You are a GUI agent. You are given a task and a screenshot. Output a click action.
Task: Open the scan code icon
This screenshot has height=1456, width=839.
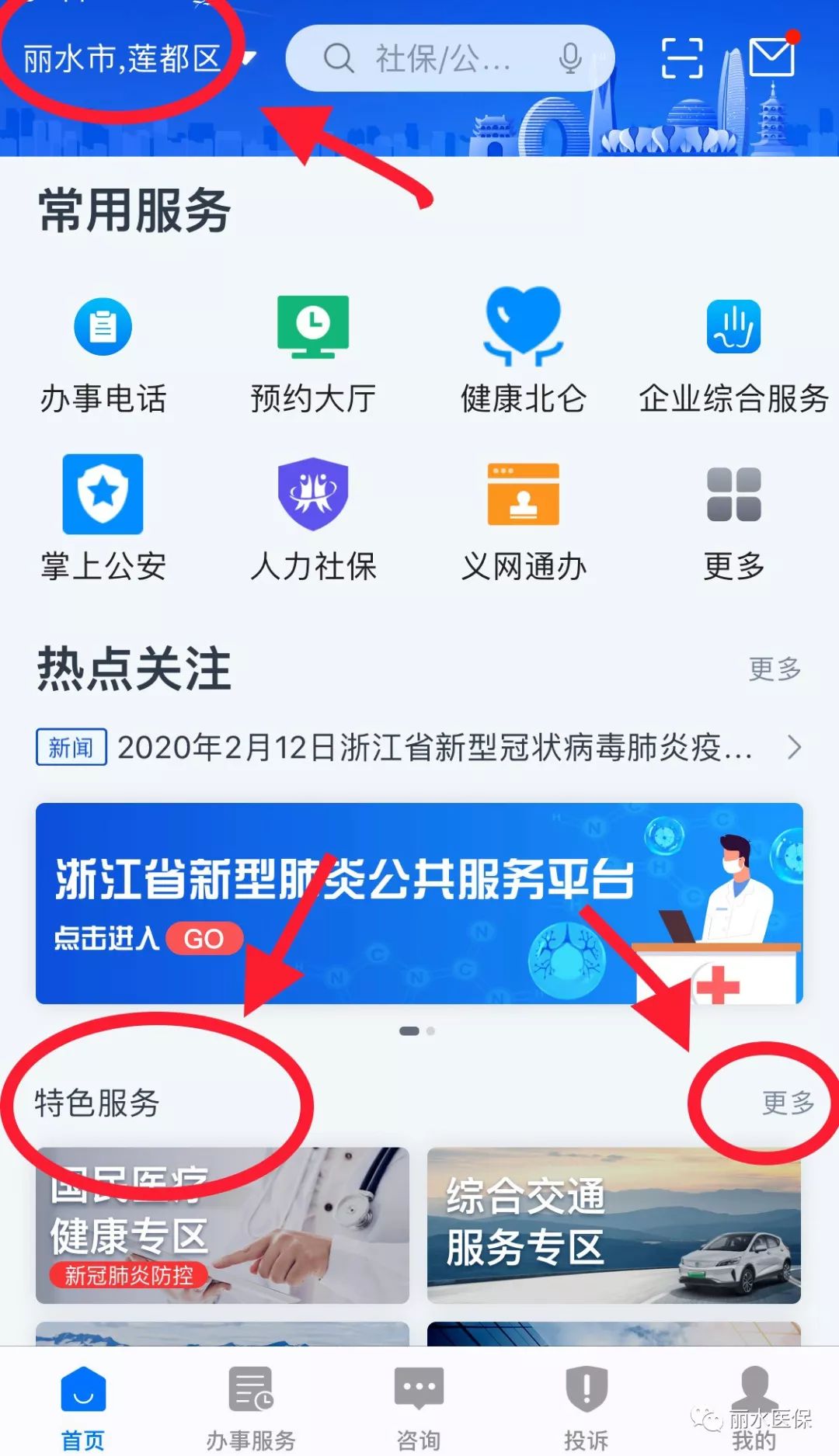[x=682, y=58]
